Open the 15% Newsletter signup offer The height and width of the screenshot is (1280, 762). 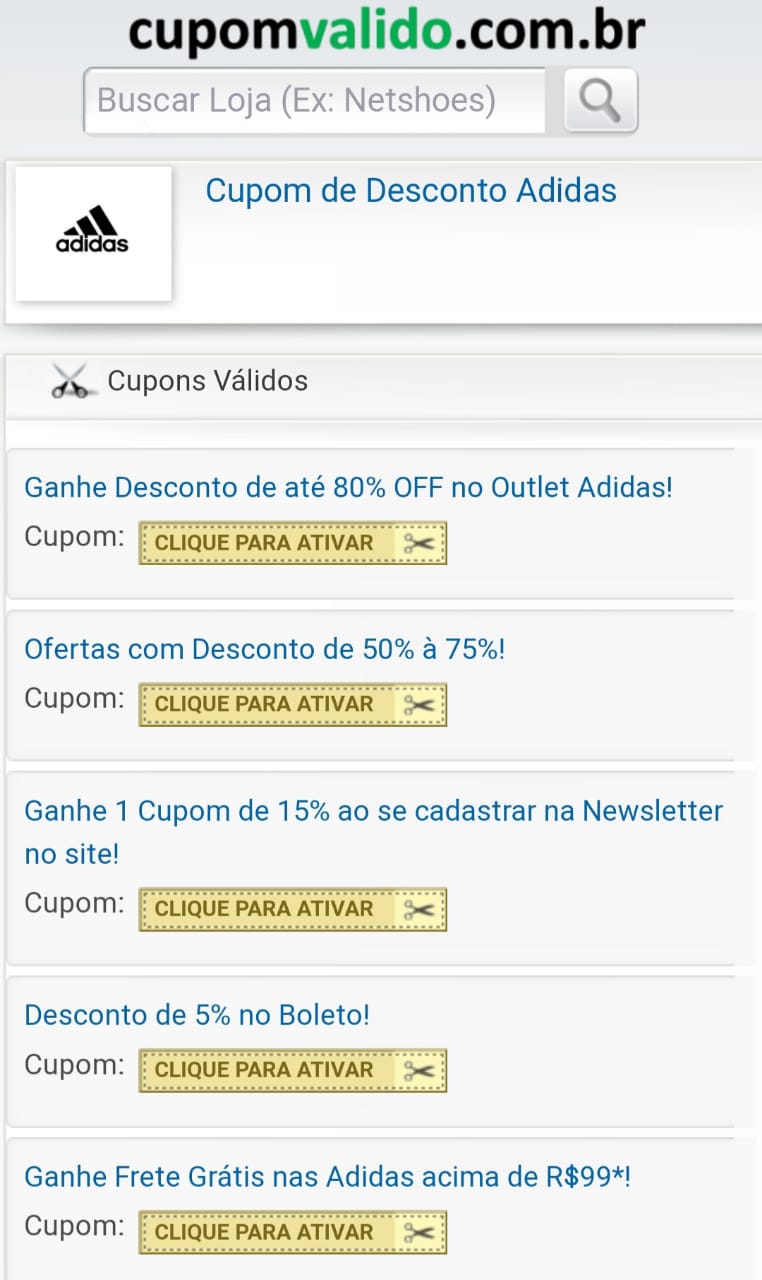pos(373,832)
